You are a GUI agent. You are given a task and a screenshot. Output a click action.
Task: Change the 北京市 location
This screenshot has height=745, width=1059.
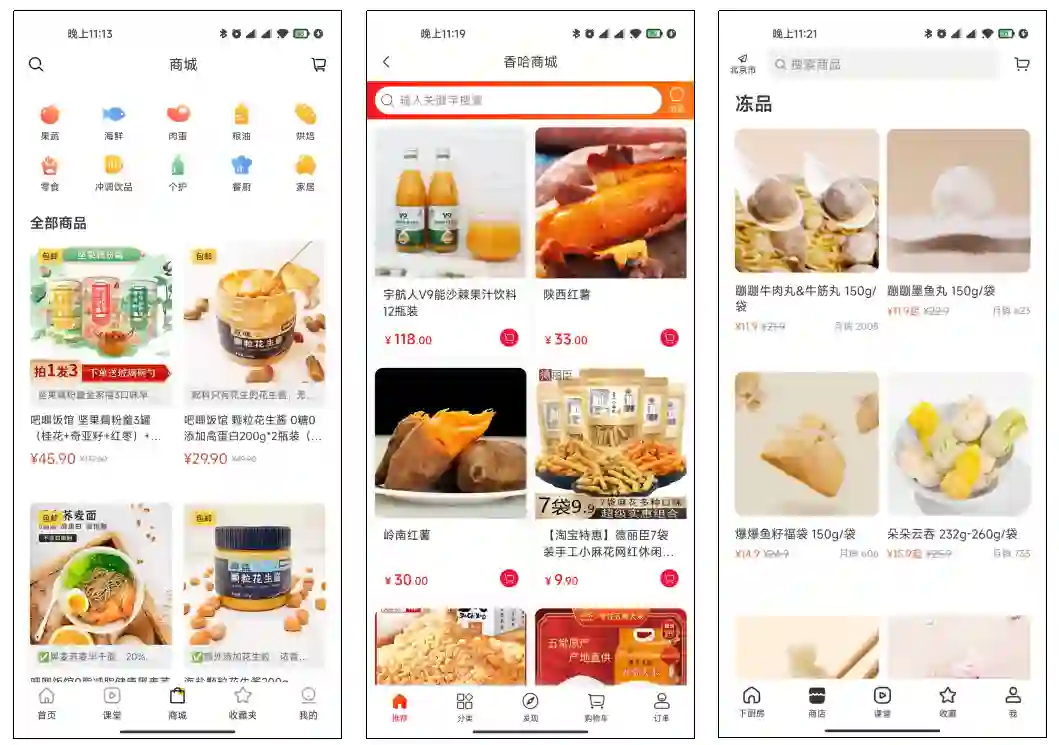coord(742,64)
